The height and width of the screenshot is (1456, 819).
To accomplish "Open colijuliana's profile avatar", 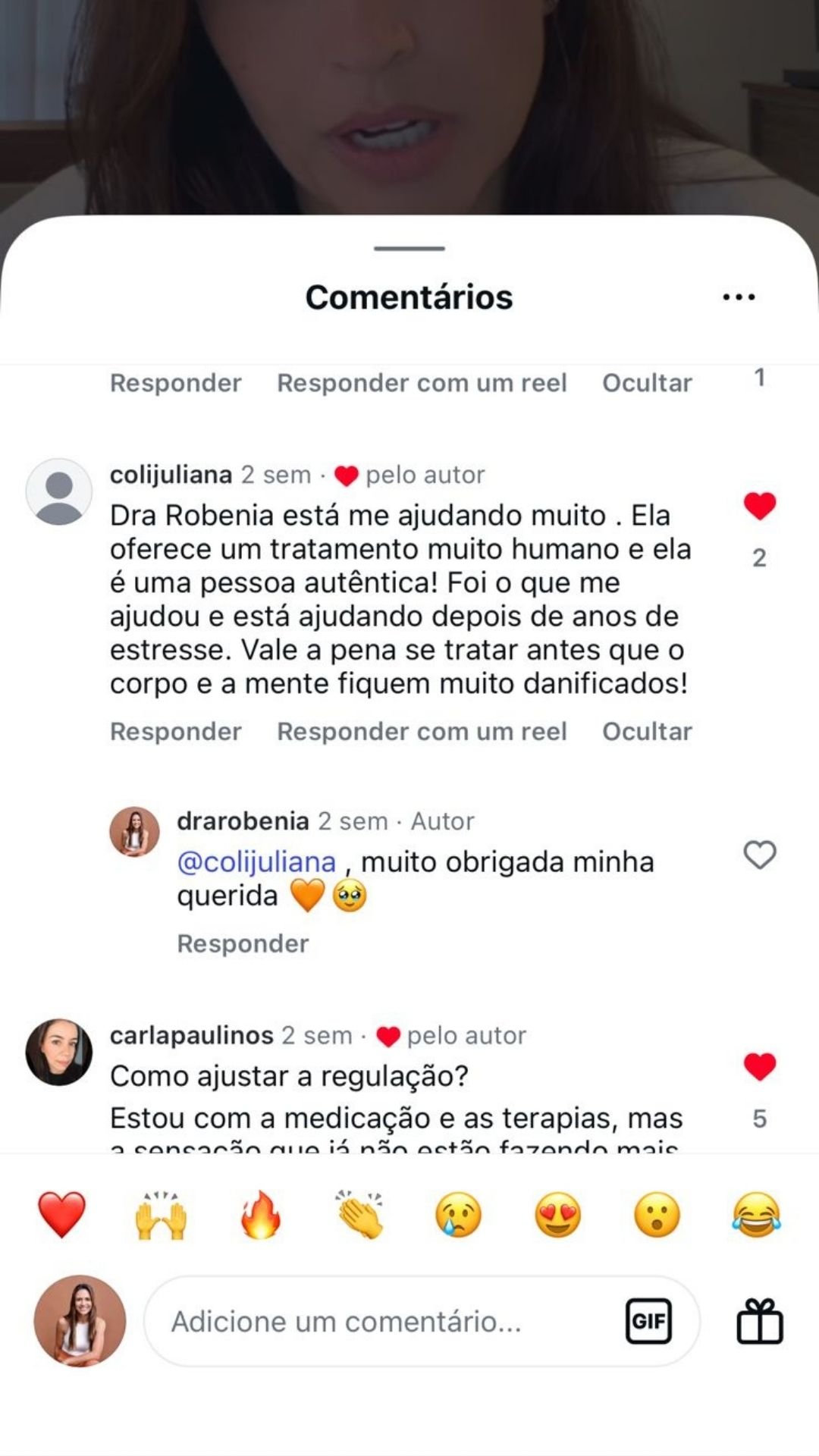I will [59, 491].
